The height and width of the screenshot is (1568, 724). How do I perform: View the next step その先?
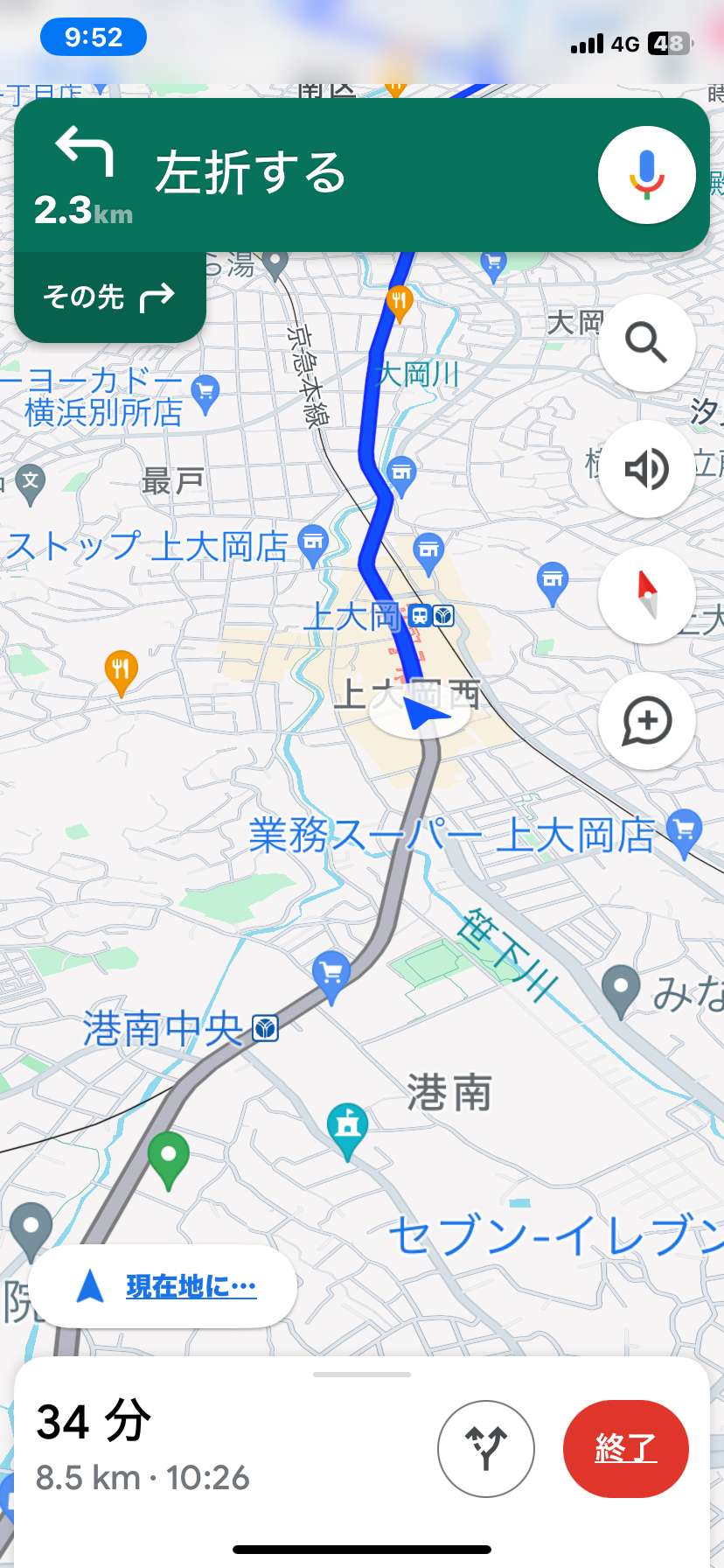[109, 297]
